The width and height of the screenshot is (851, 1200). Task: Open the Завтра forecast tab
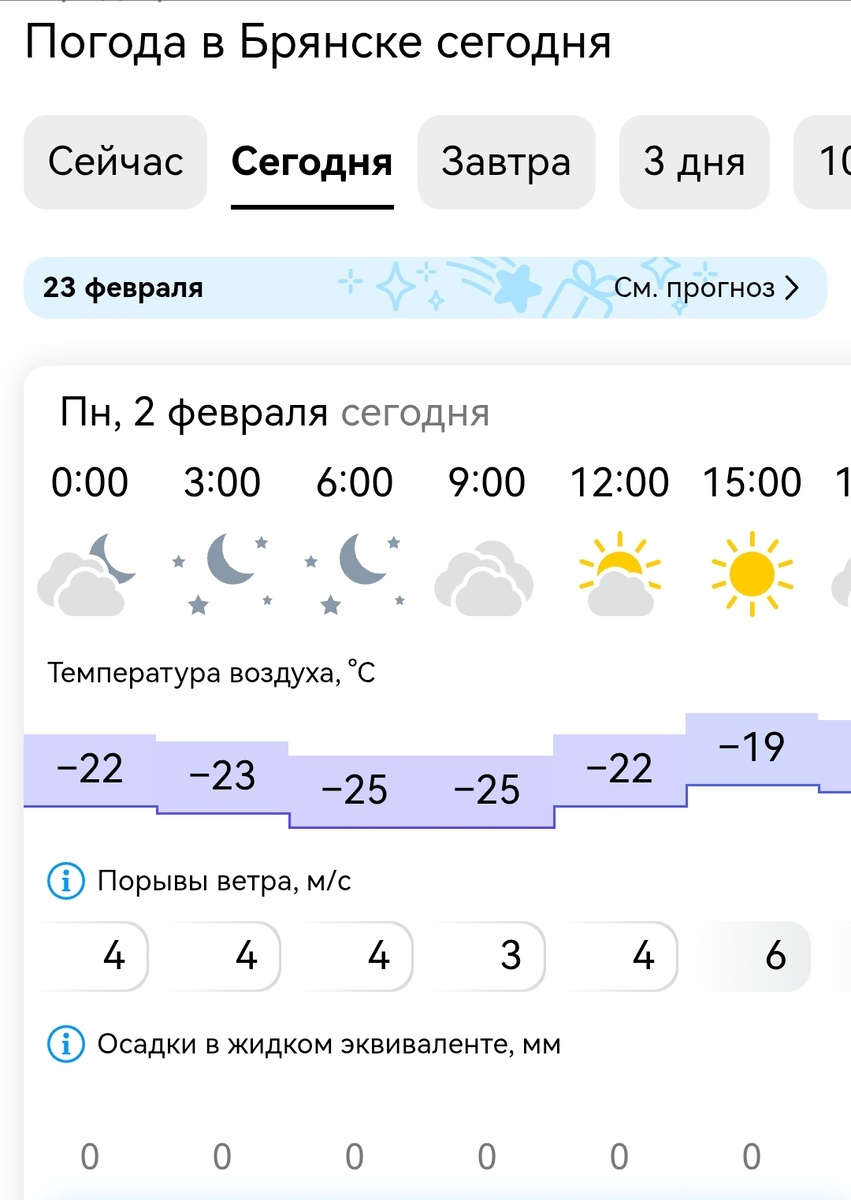(506, 162)
